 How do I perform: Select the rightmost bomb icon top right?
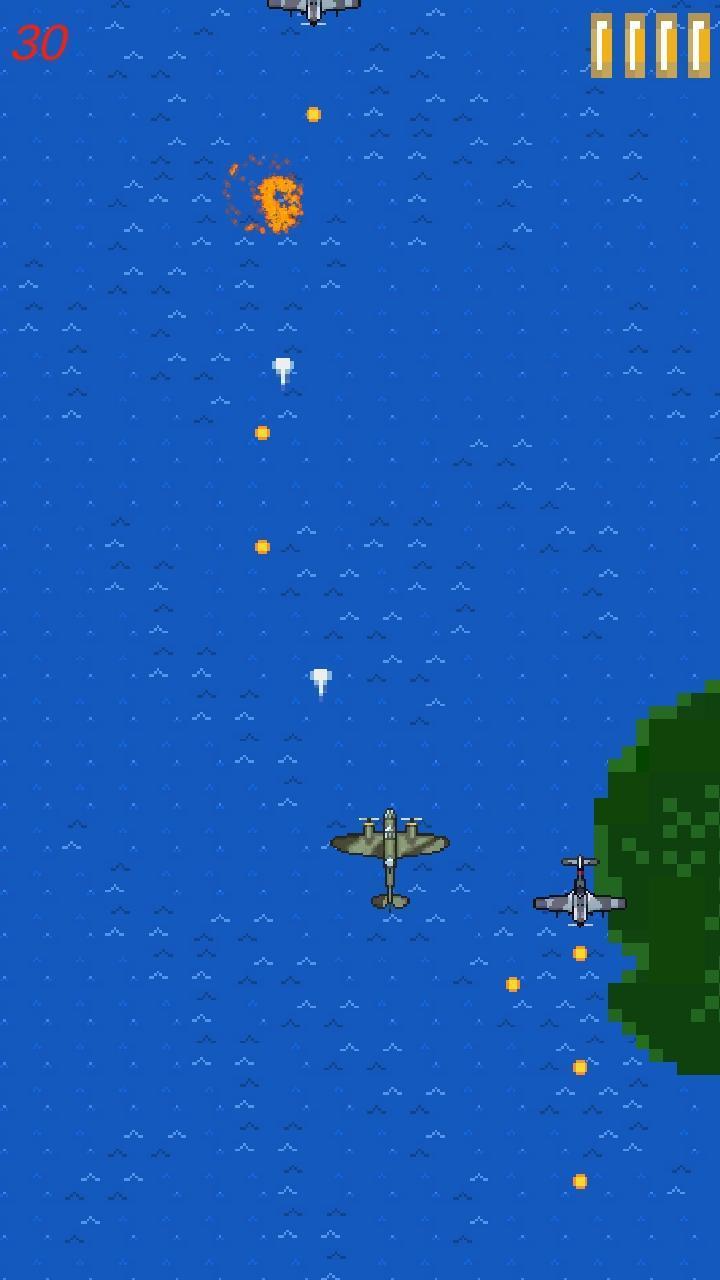pyautogui.click(x=699, y=45)
